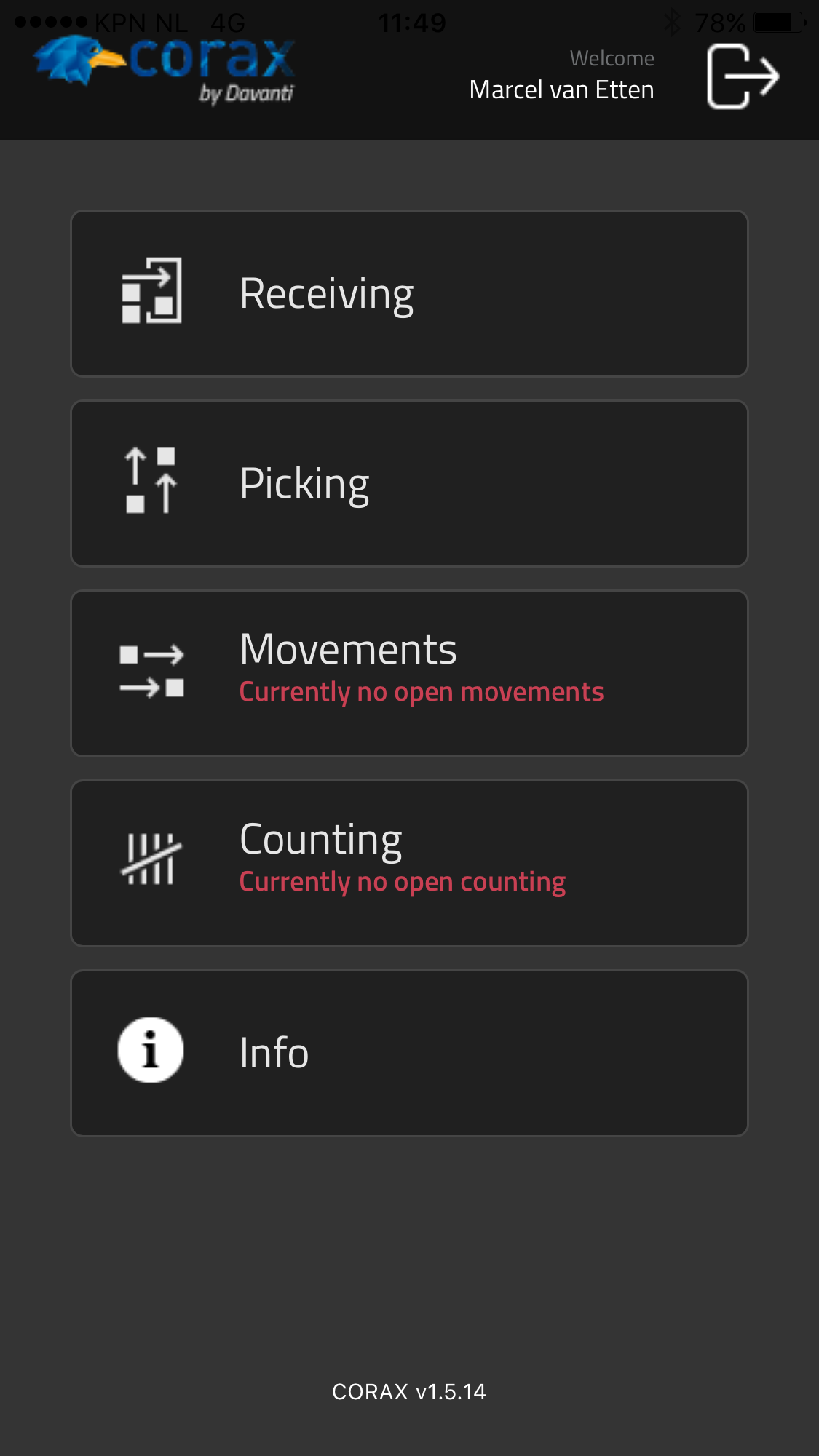Select the Counting option

point(409,863)
